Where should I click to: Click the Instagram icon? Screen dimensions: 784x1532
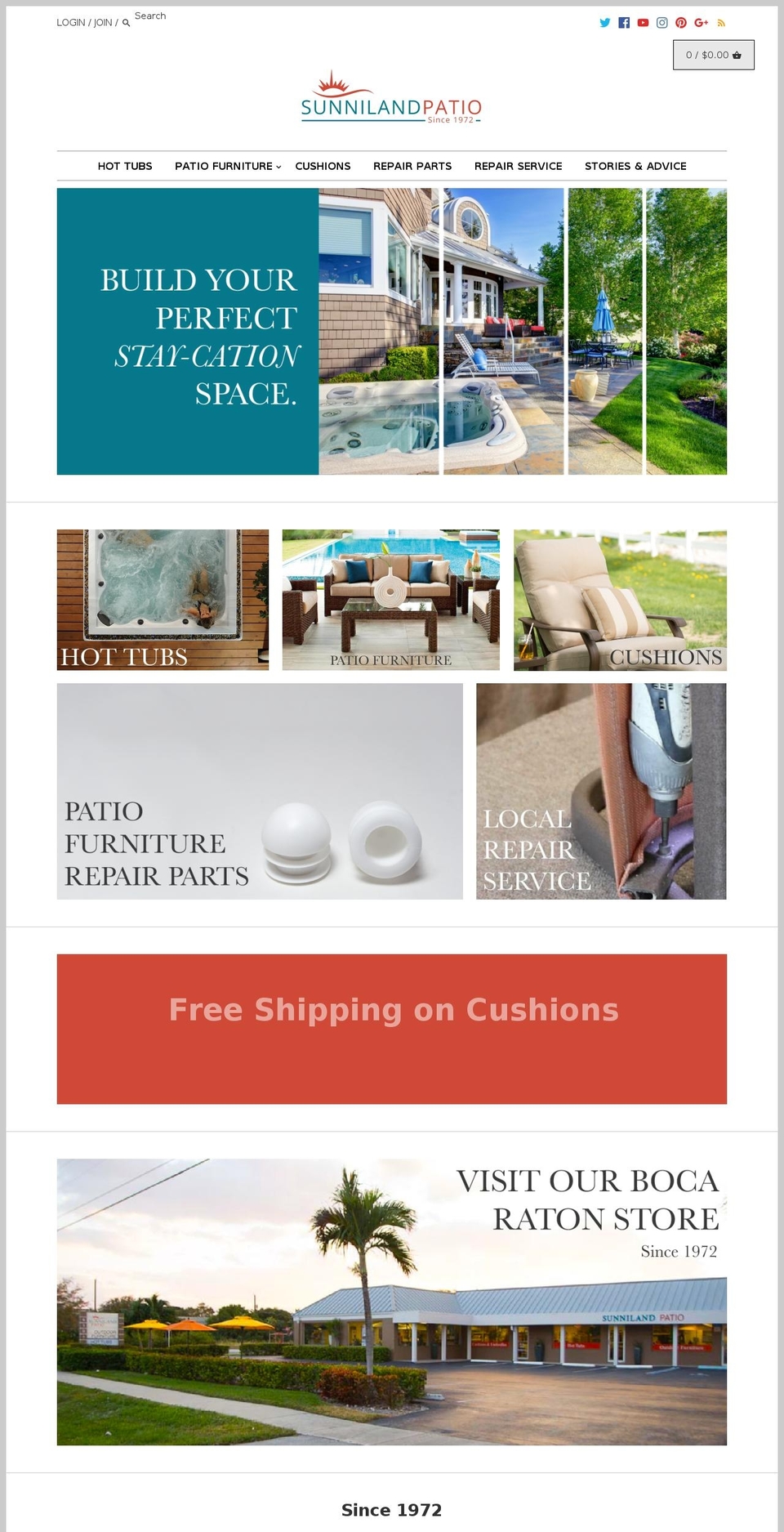click(x=661, y=23)
